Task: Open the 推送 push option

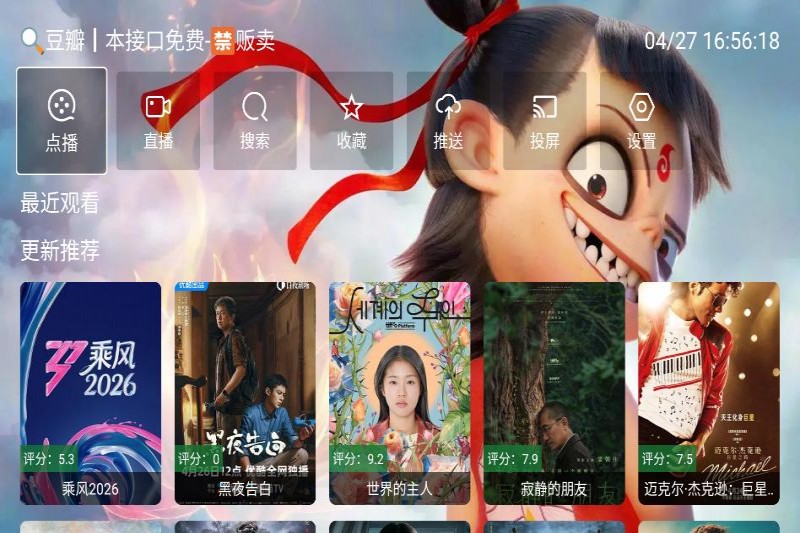Action: [448, 120]
